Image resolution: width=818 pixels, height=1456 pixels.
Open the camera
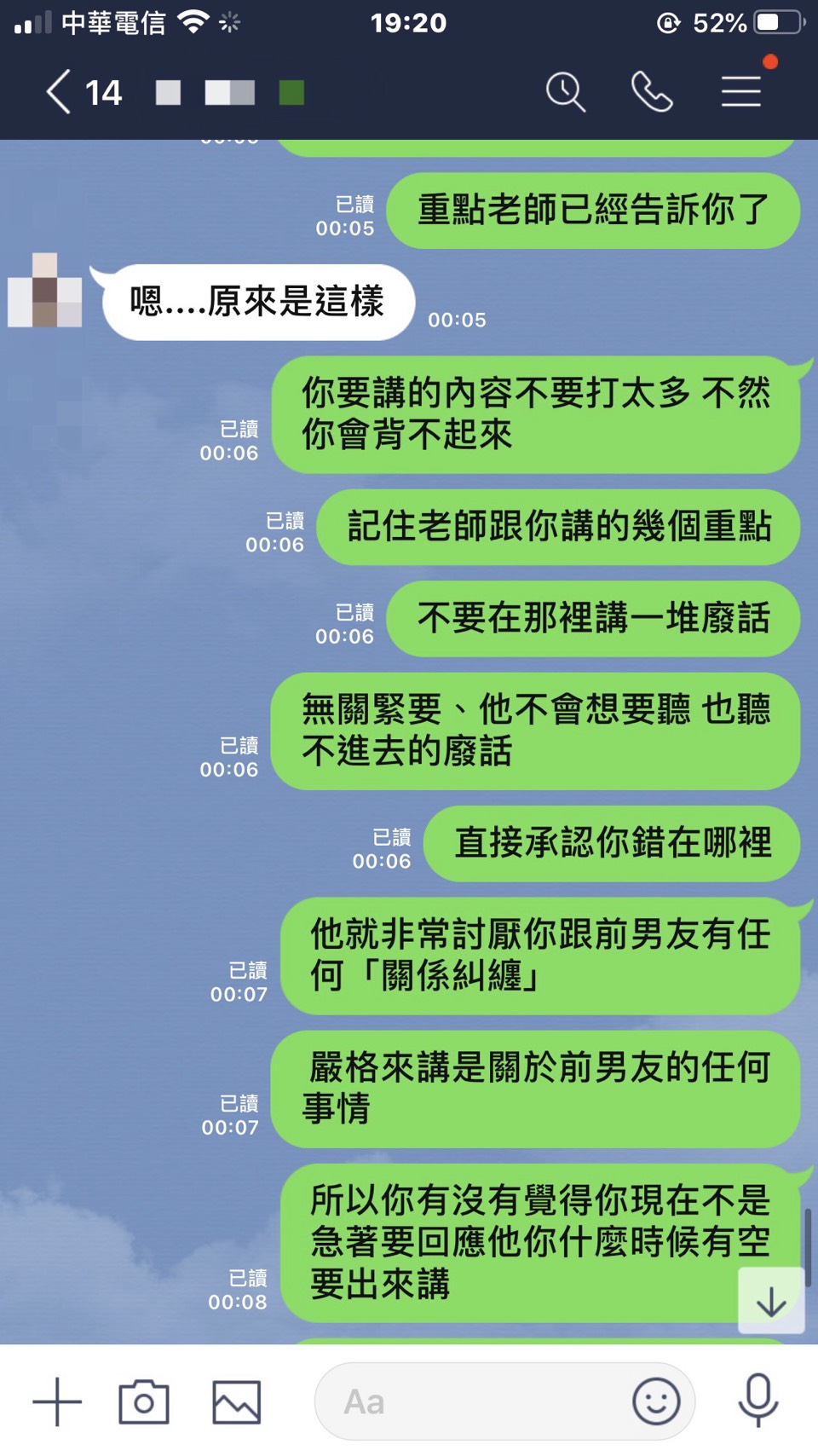coord(144,1402)
